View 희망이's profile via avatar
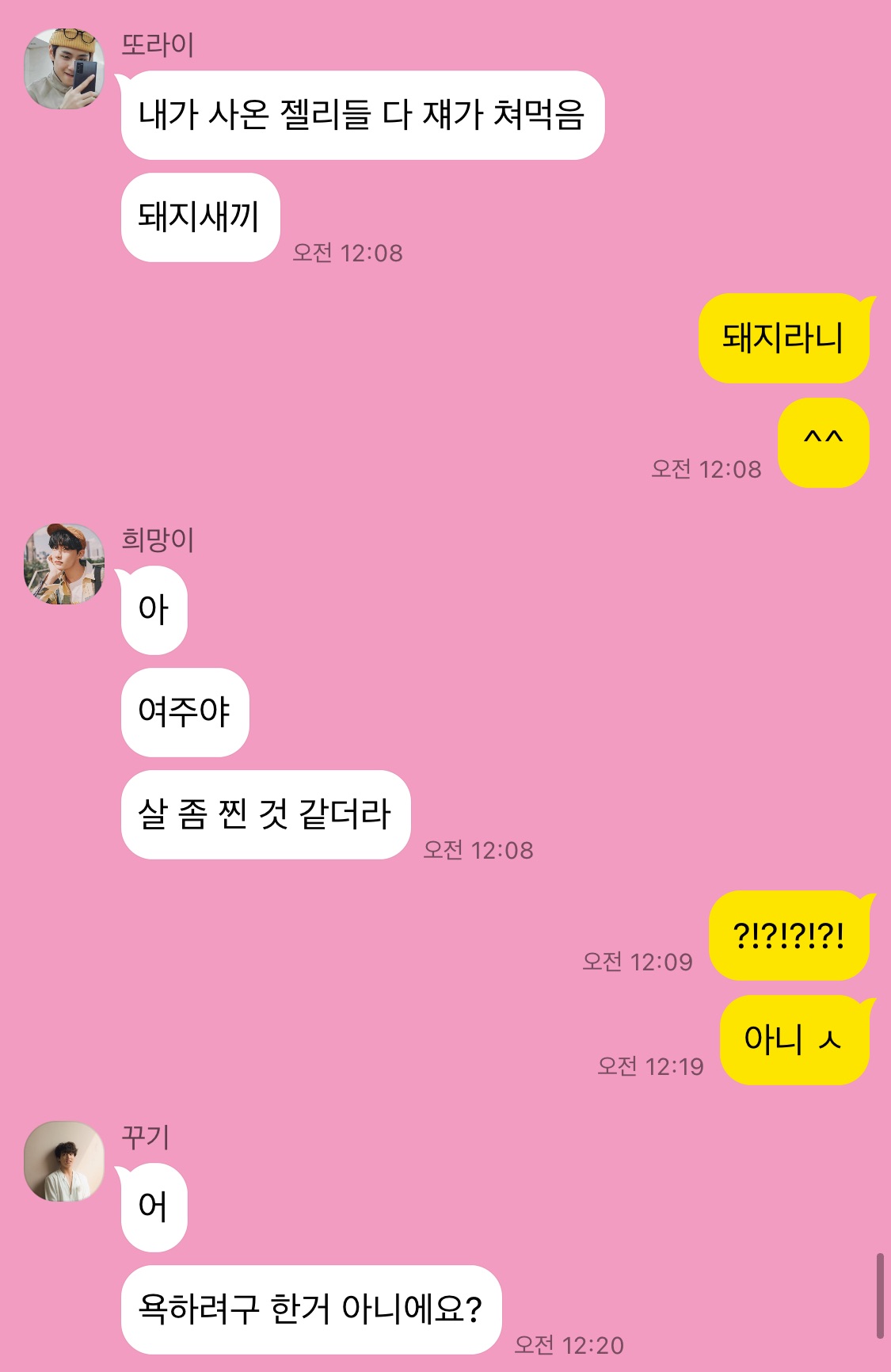 [x=64, y=563]
